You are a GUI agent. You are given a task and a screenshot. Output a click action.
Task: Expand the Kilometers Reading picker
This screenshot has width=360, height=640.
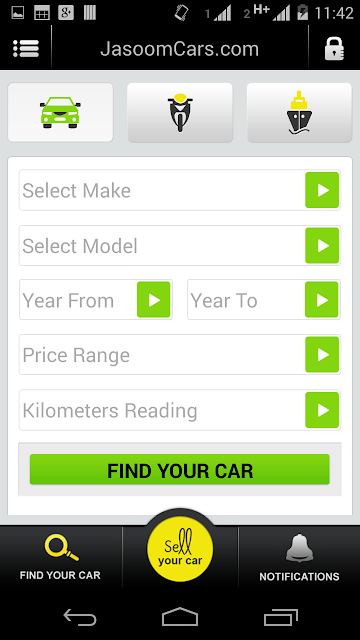(180, 410)
